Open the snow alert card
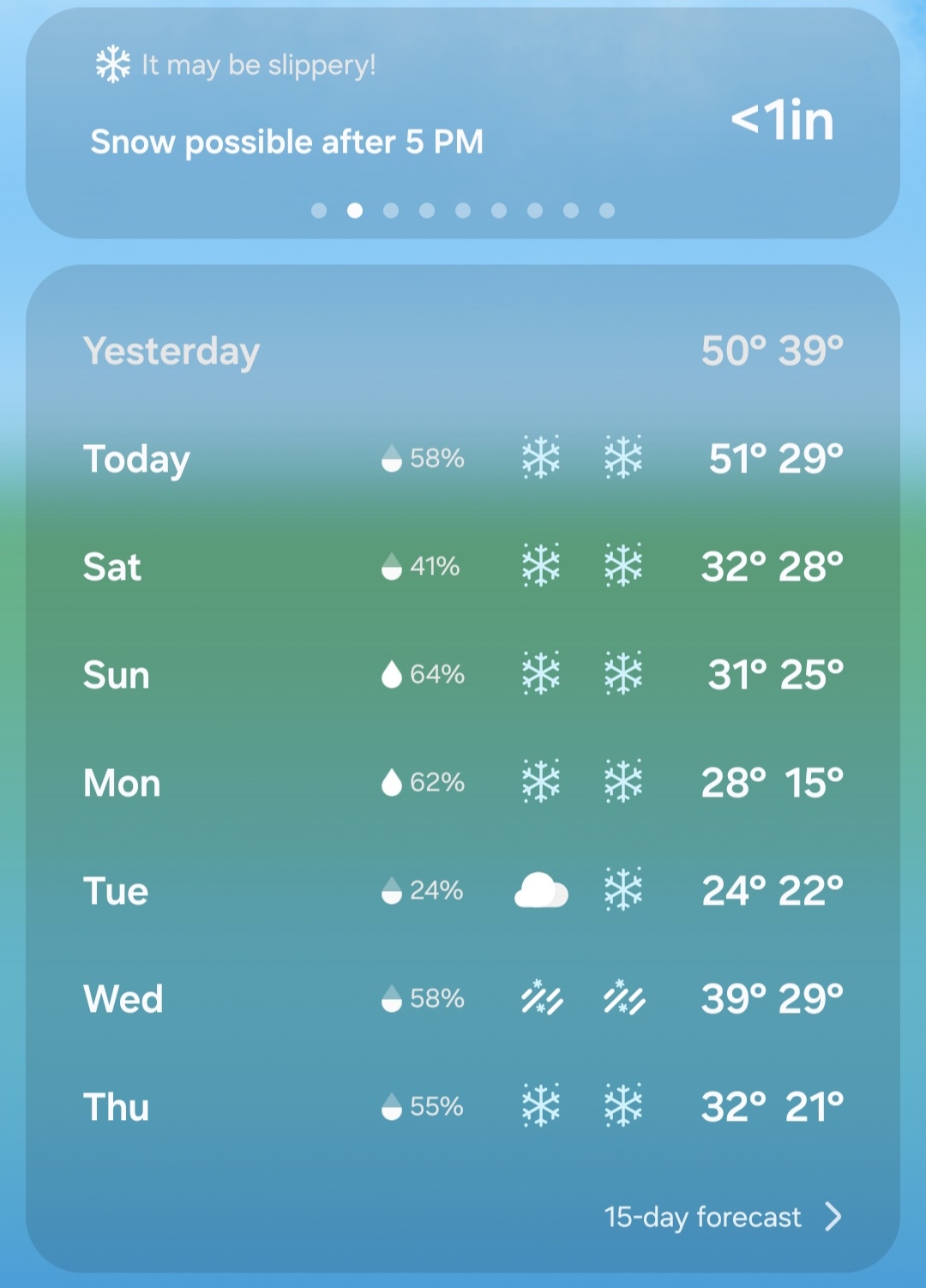Screen dimensions: 926x1288 click(x=461, y=122)
